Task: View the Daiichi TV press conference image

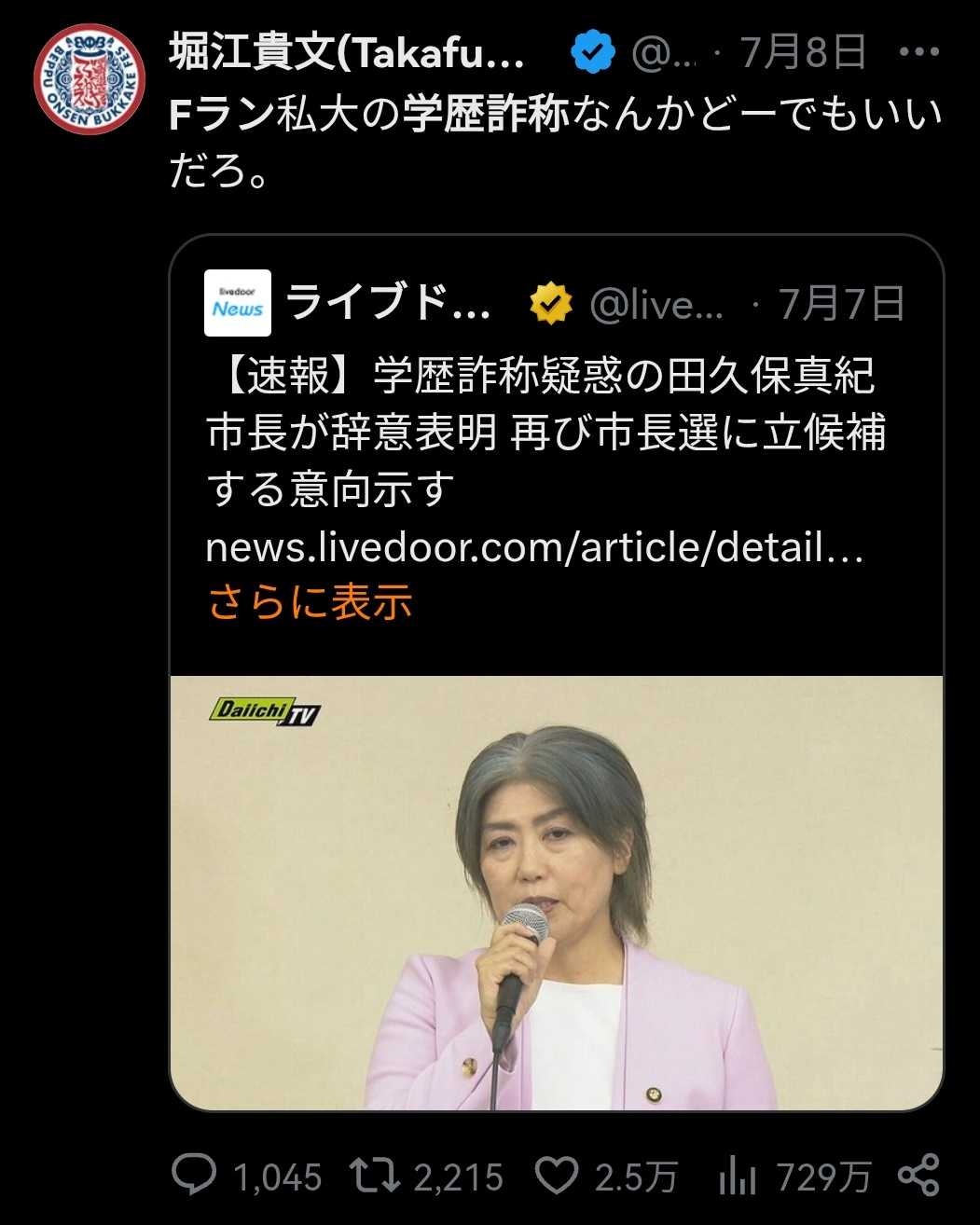Action: click(x=557, y=892)
